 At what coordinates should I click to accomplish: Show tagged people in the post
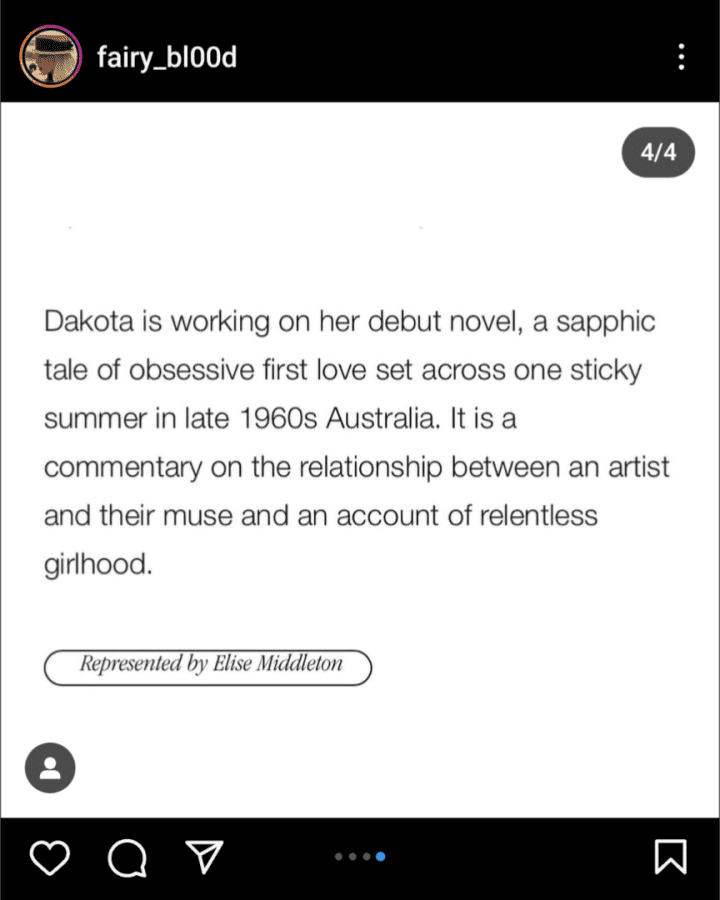click(50, 768)
